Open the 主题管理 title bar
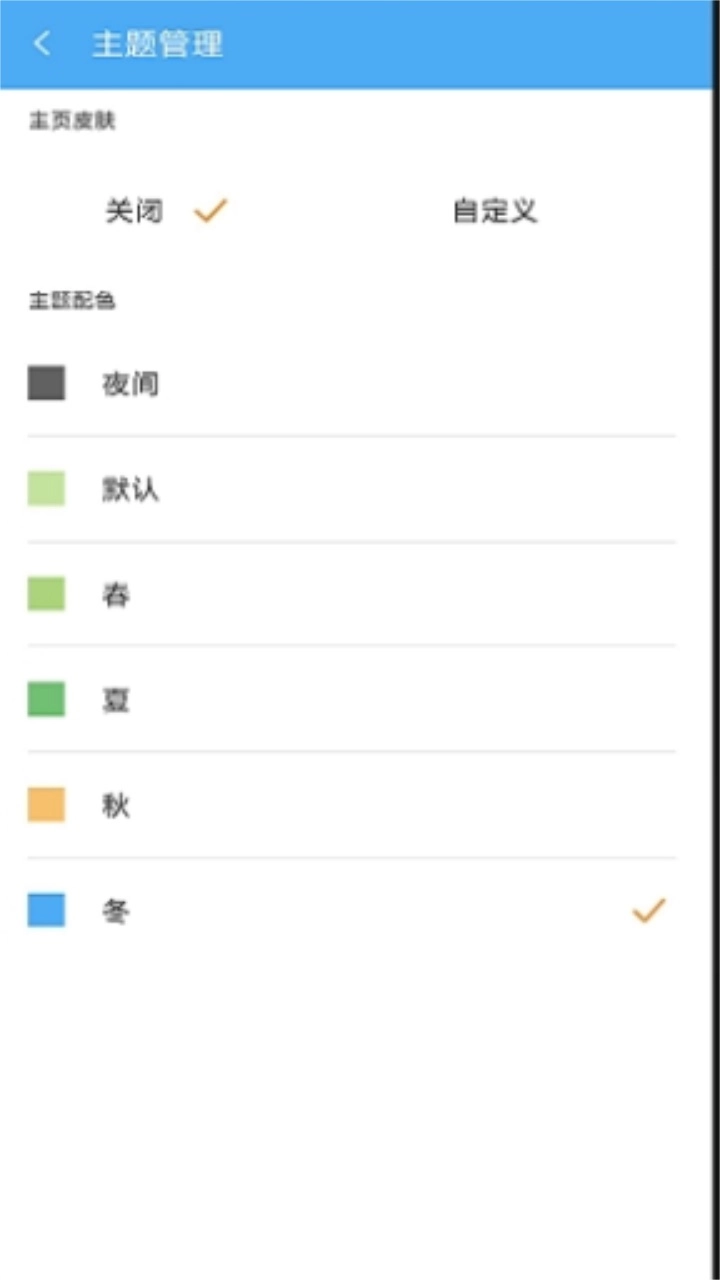The height and width of the screenshot is (1280, 720). pyautogui.click(x=156, y=43)
